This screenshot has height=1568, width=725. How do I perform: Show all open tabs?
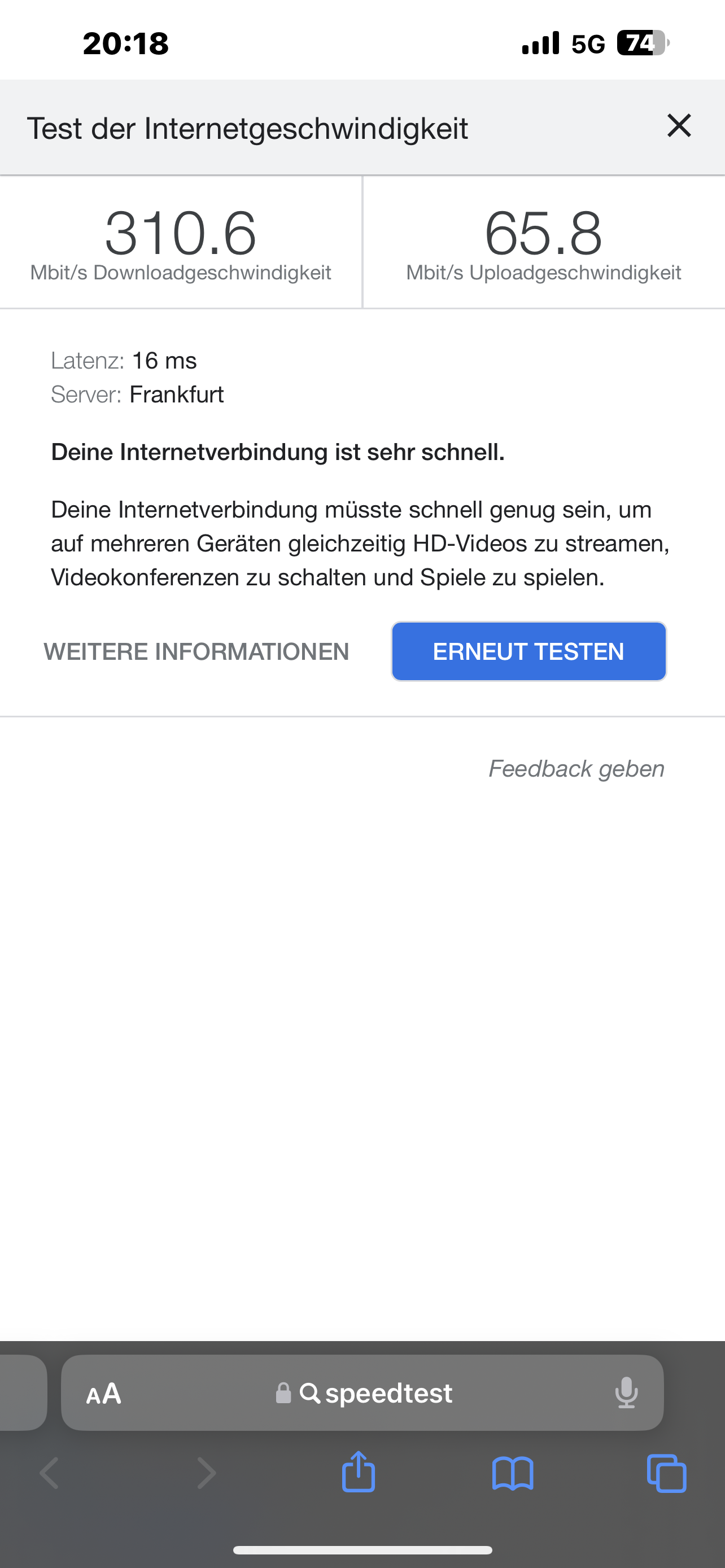tap(667, 1473)
